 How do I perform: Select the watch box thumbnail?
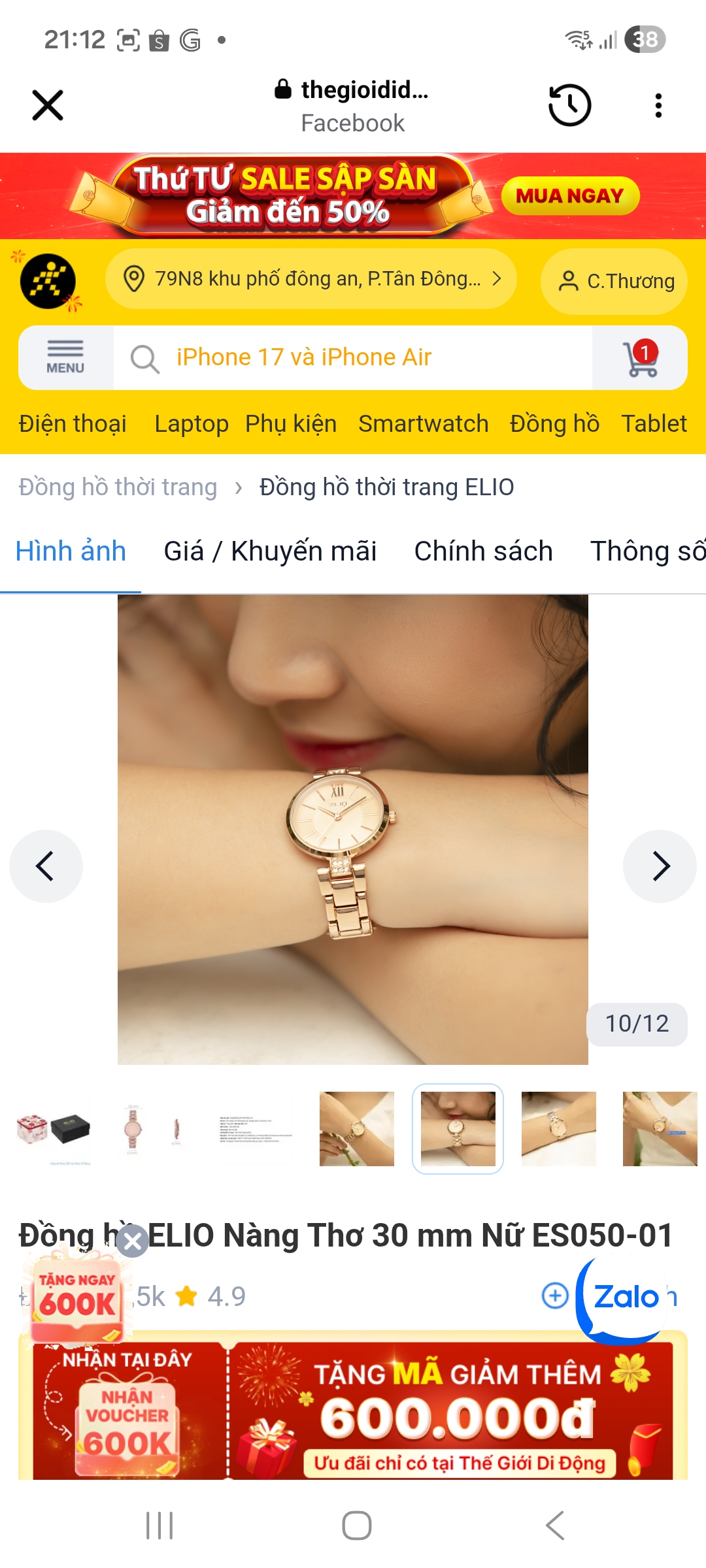pyautogui.click(x=54, y=1129)
